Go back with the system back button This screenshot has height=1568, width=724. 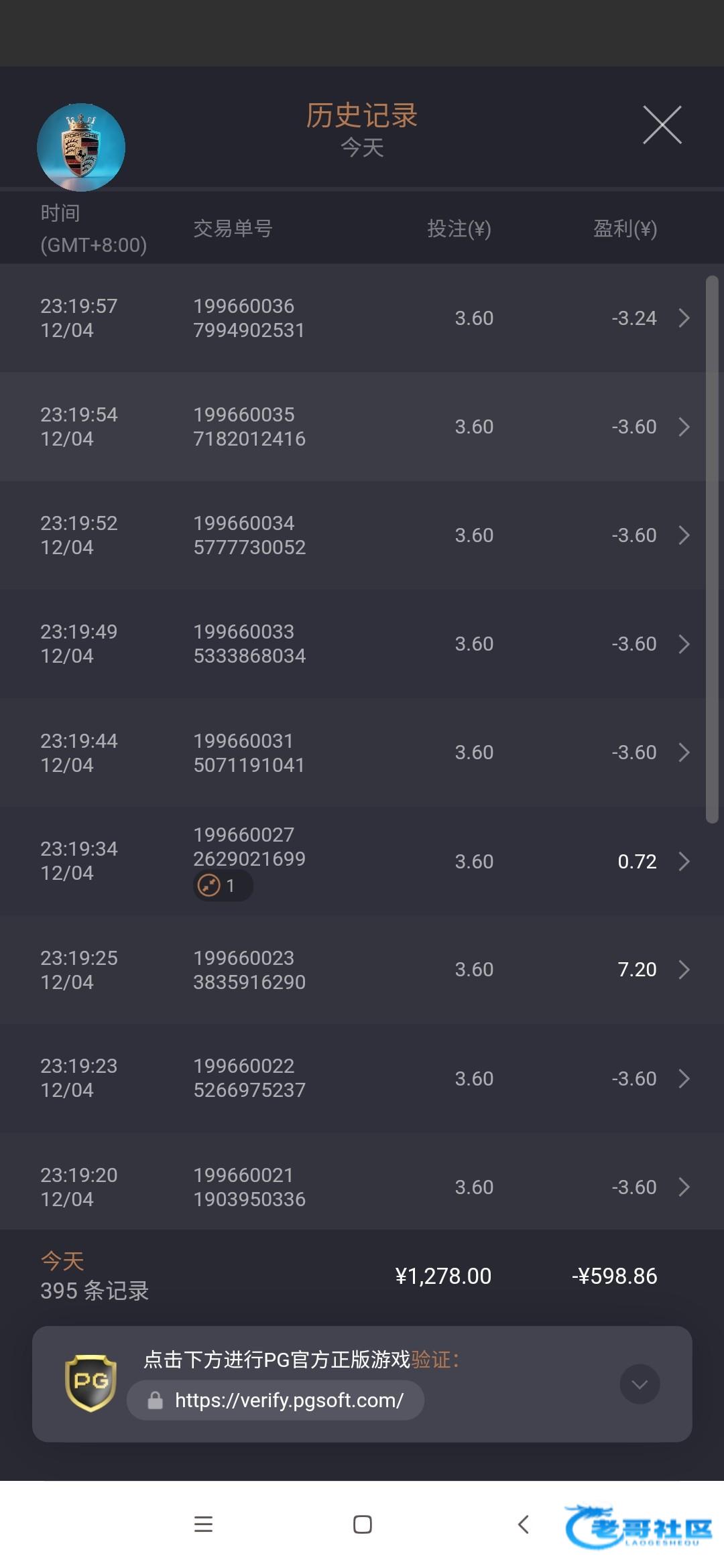(524, 1524)
